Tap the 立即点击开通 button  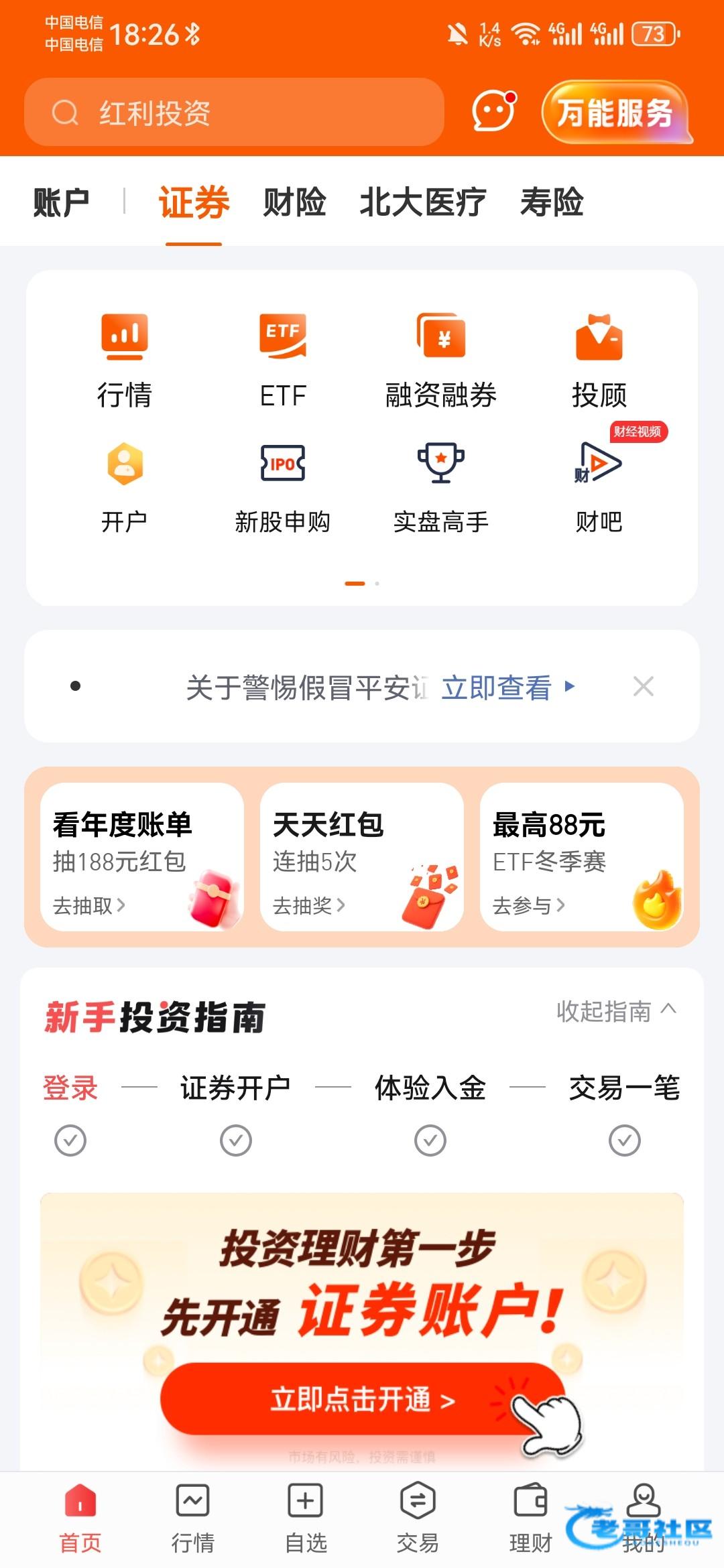362,1400
